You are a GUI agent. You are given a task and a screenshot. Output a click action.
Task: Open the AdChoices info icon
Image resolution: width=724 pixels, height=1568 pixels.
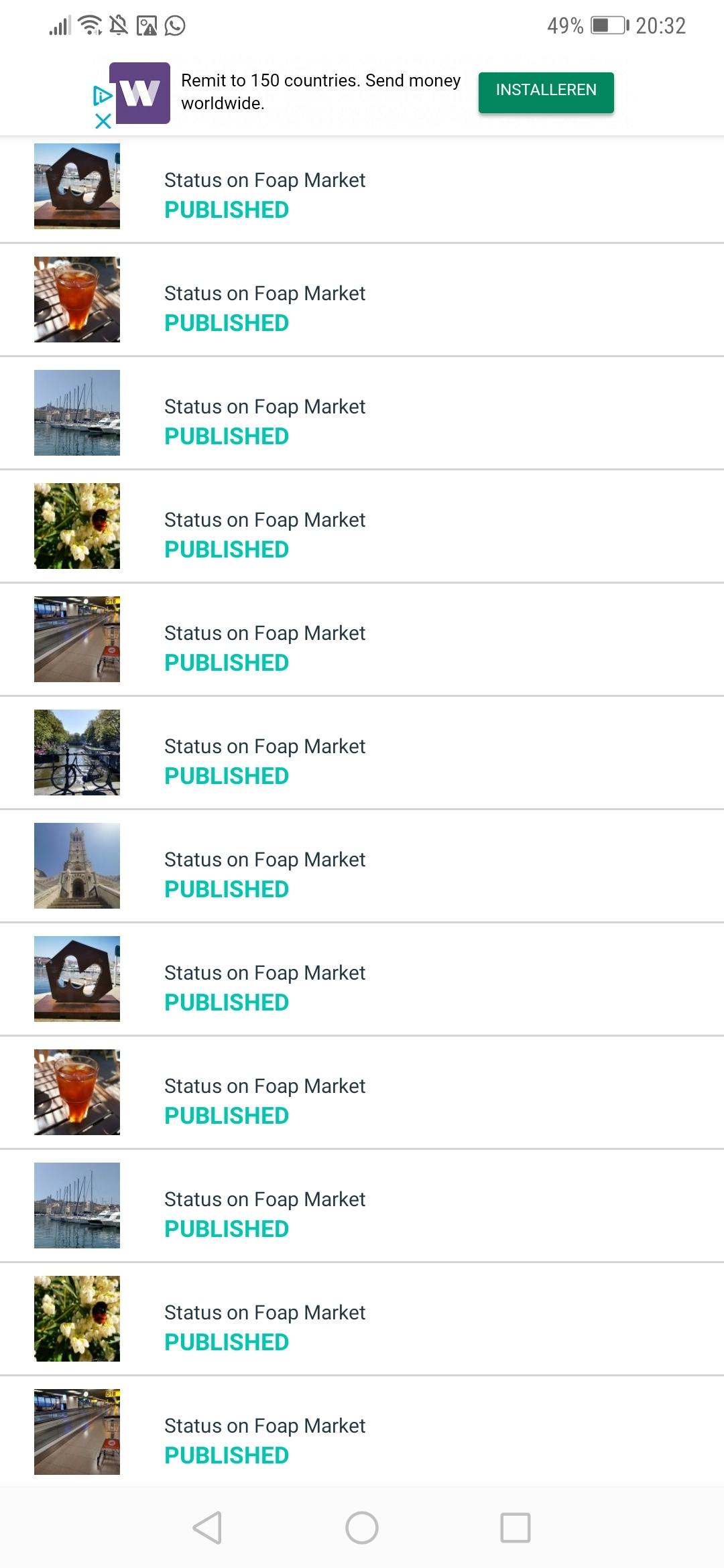coord(102,96)
